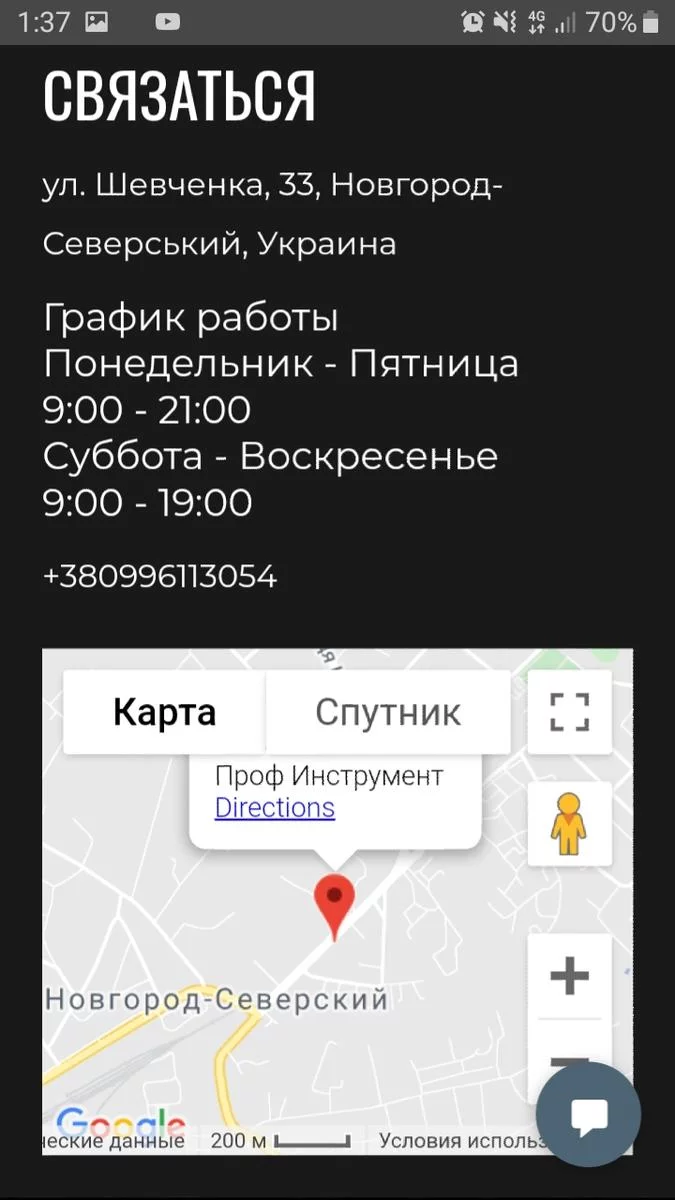Switch the map to Карта view
The height and width of the screenshot is (1200, 675).
coord(164,712)
